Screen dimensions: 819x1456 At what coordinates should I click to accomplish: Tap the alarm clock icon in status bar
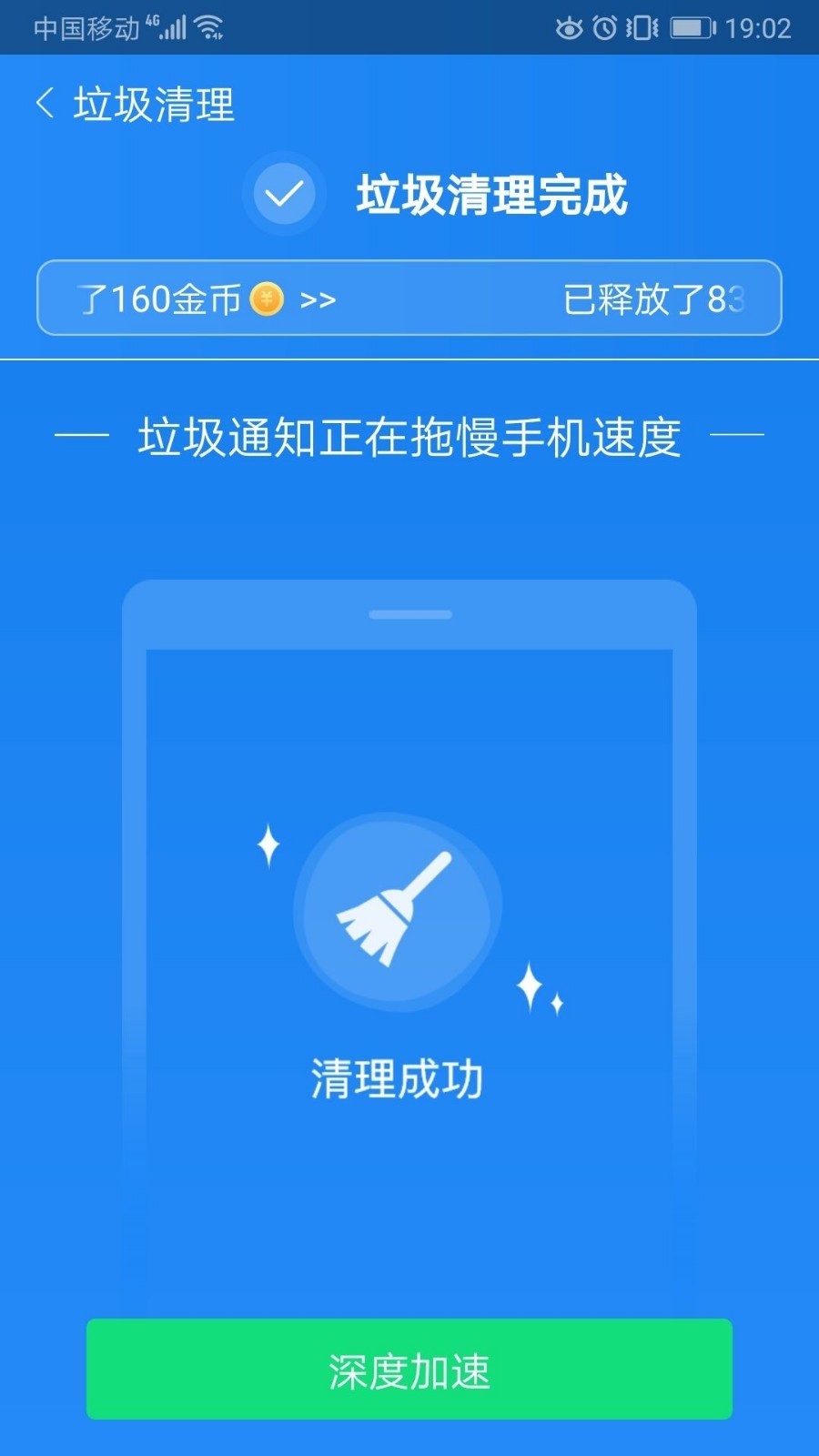coord(606,28)
